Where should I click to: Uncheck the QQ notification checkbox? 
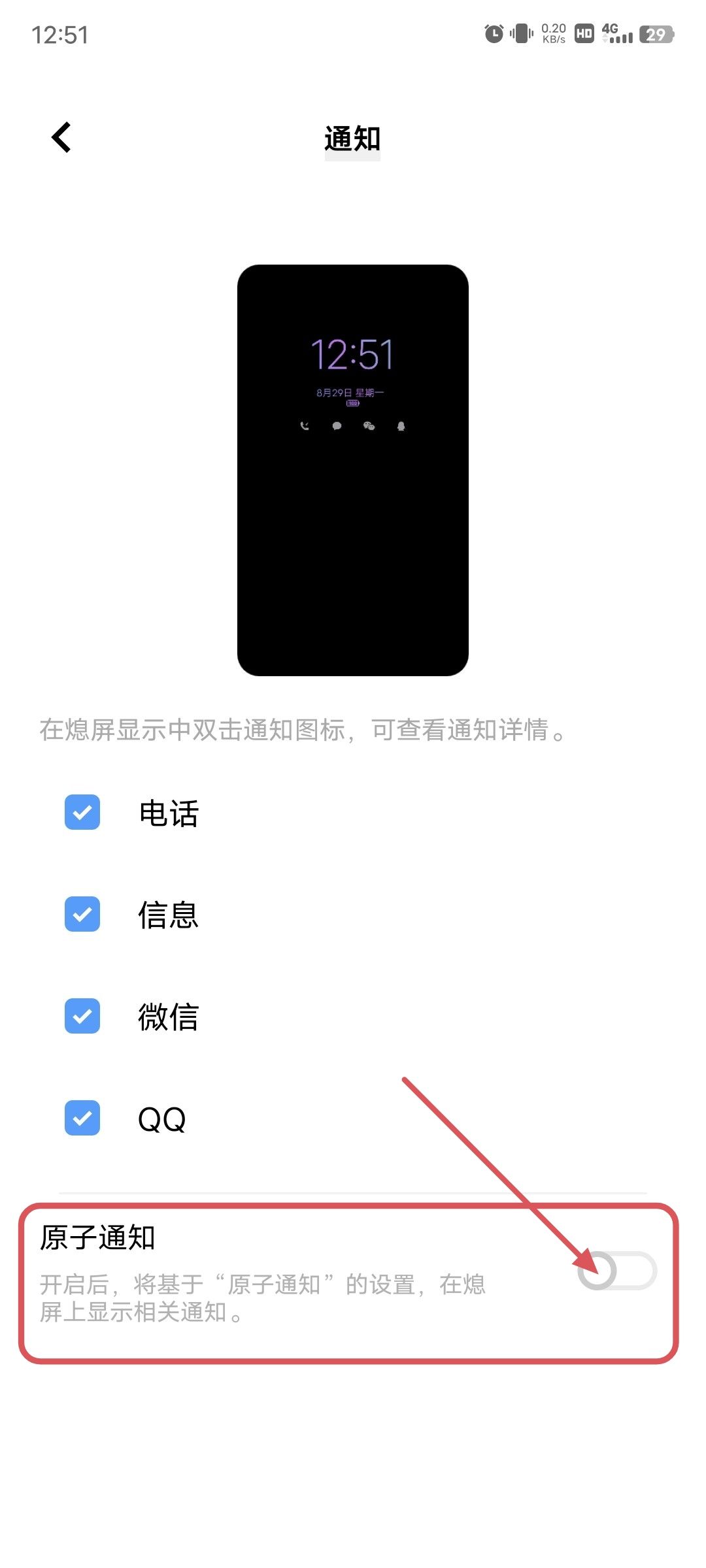click(82, 1118)
